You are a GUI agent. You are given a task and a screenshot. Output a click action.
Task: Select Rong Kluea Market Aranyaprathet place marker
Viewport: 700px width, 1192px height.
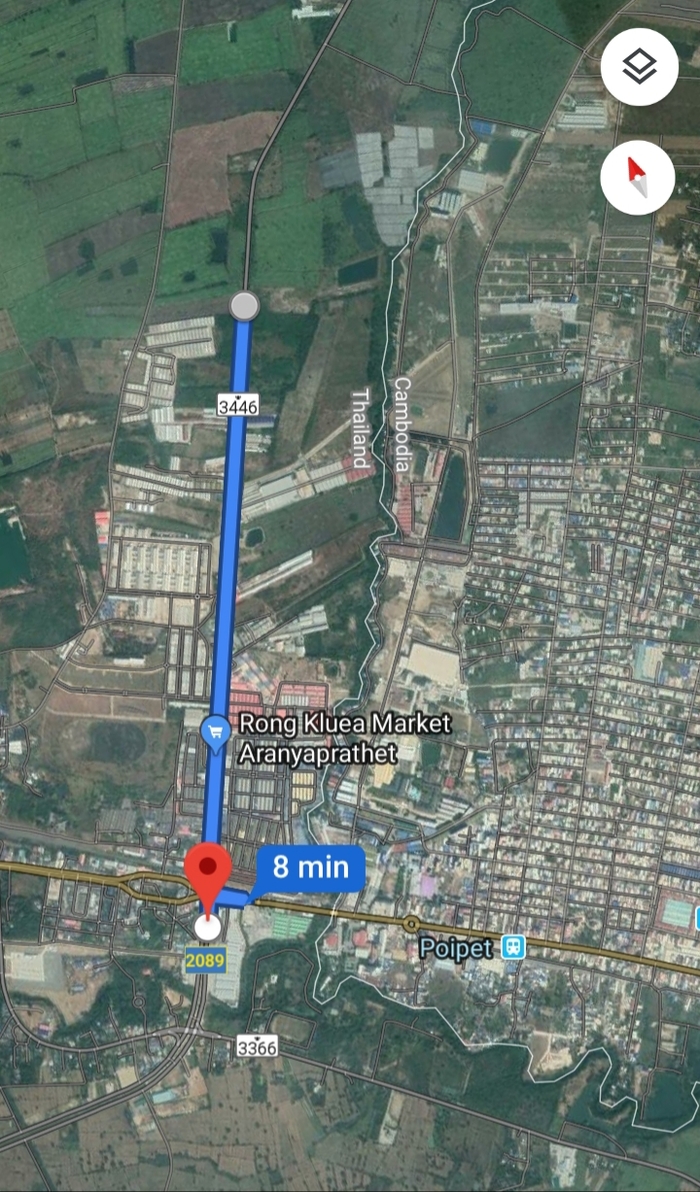(216, 732)
